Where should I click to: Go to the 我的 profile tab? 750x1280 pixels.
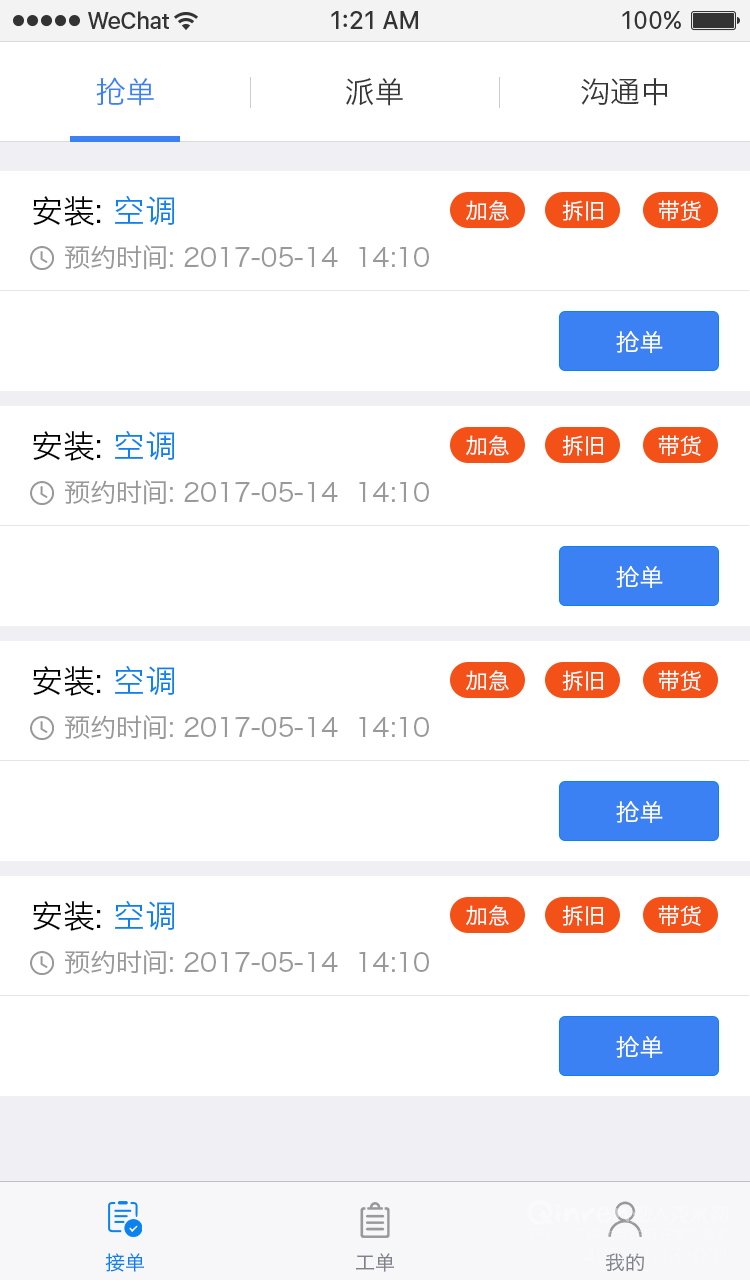tap(625, 1236)
